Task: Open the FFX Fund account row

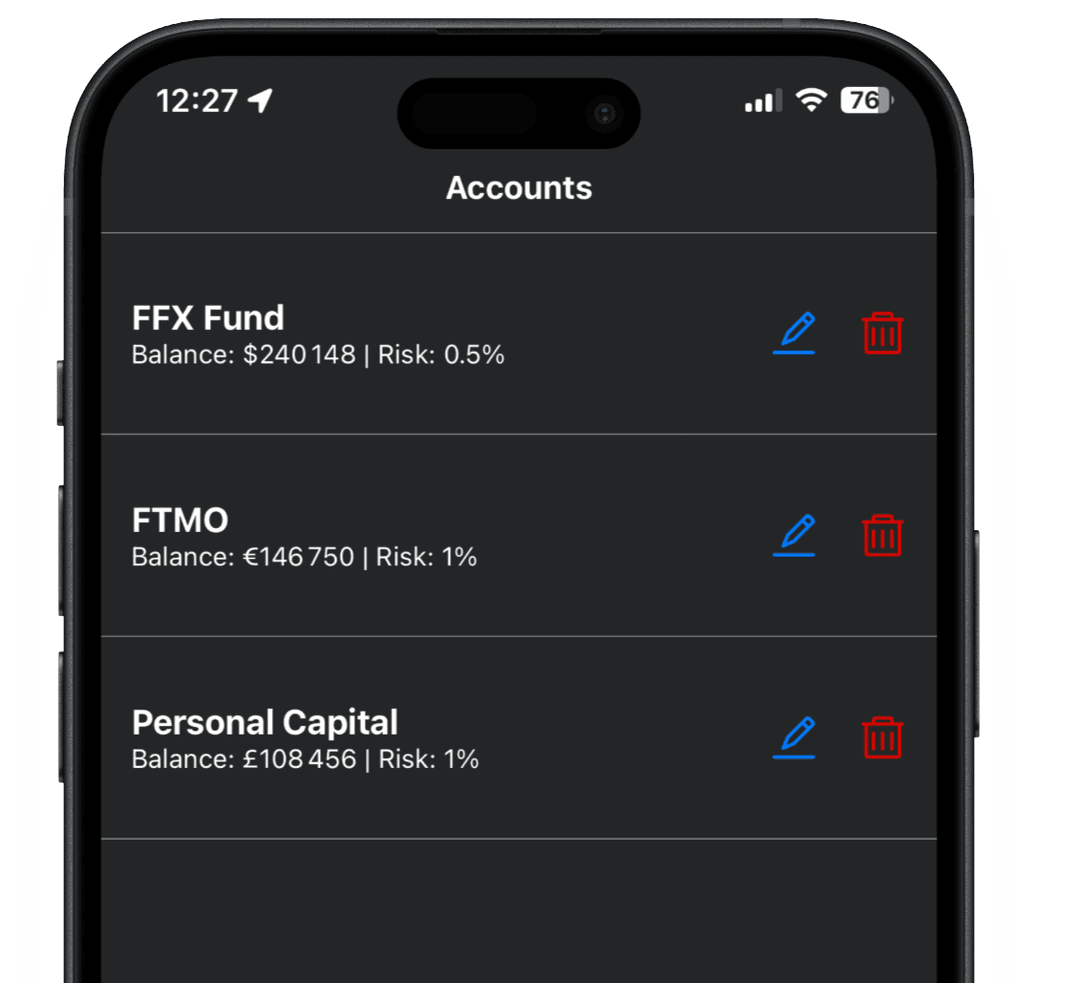Action: [x=320, y=335]
